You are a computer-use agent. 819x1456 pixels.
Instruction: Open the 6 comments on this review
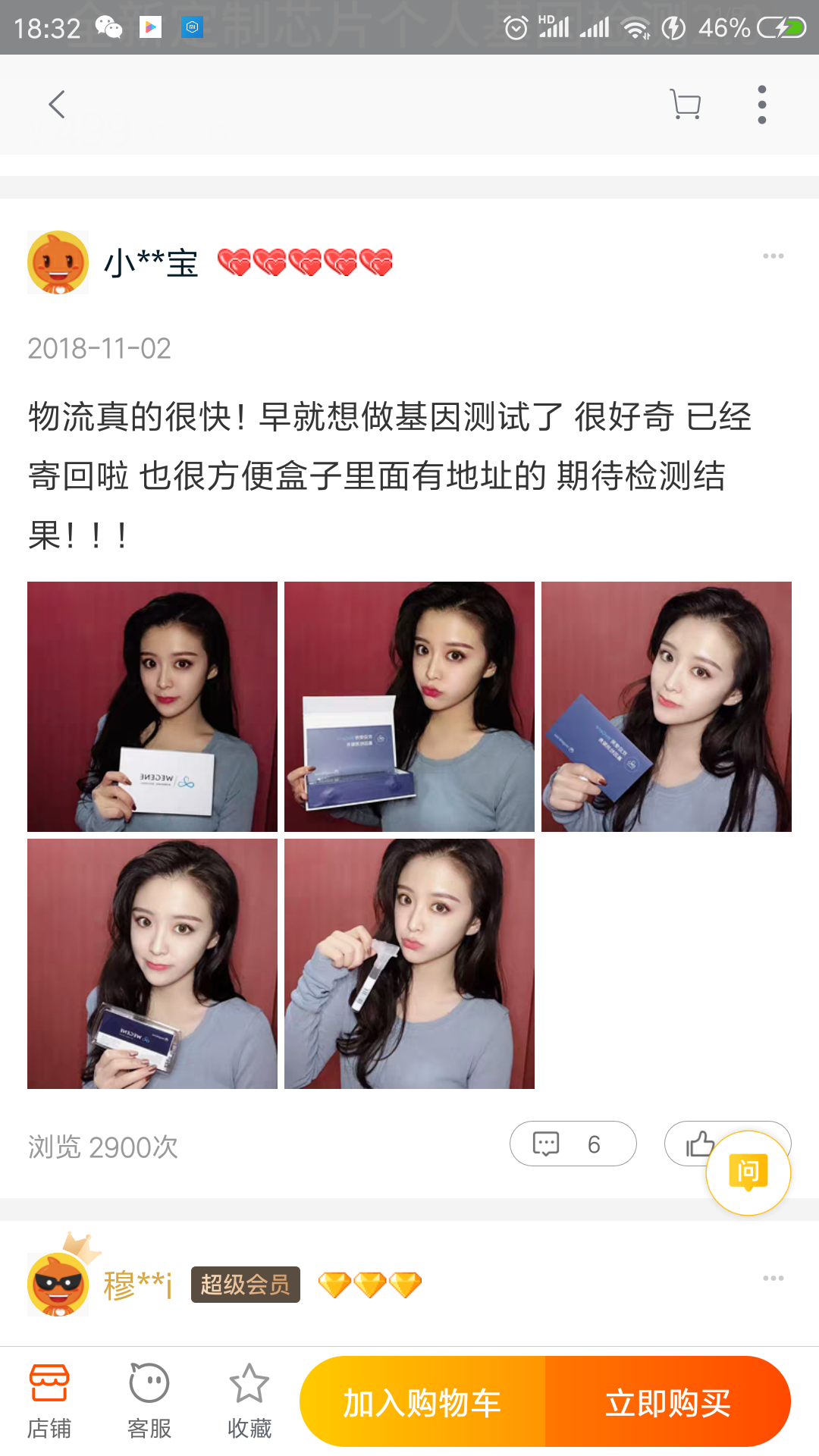click(x=573, y=1144)
